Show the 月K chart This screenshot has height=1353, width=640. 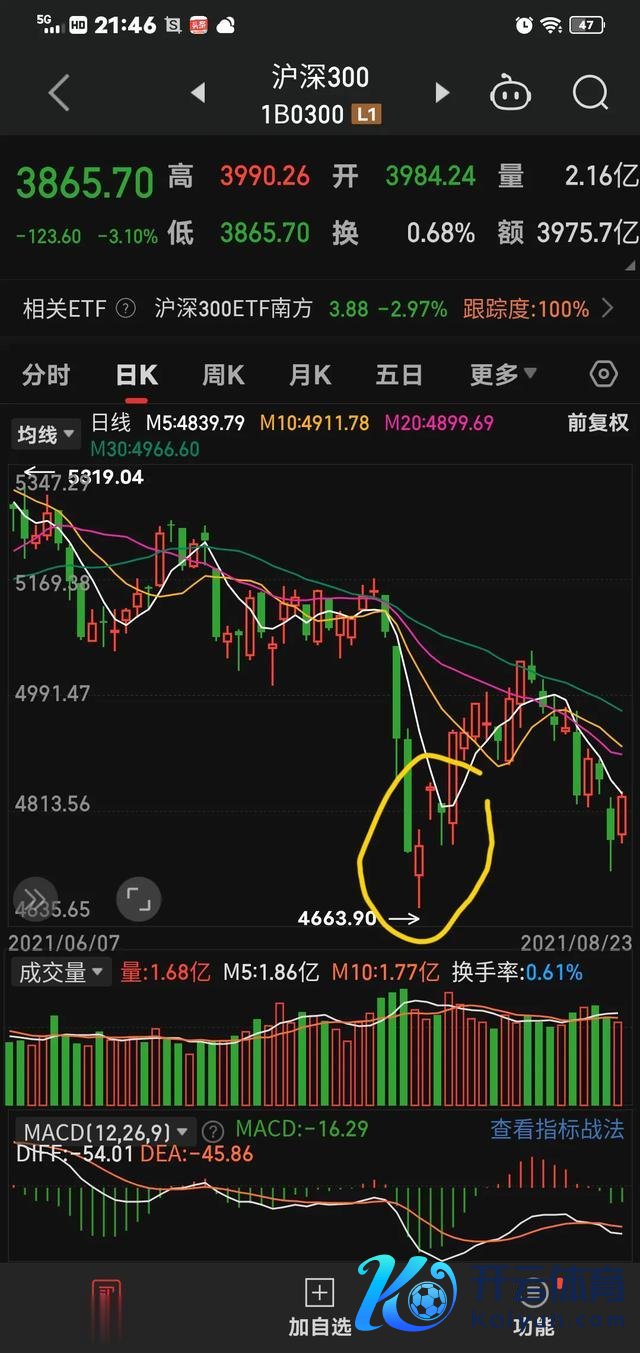coord(310,375)
